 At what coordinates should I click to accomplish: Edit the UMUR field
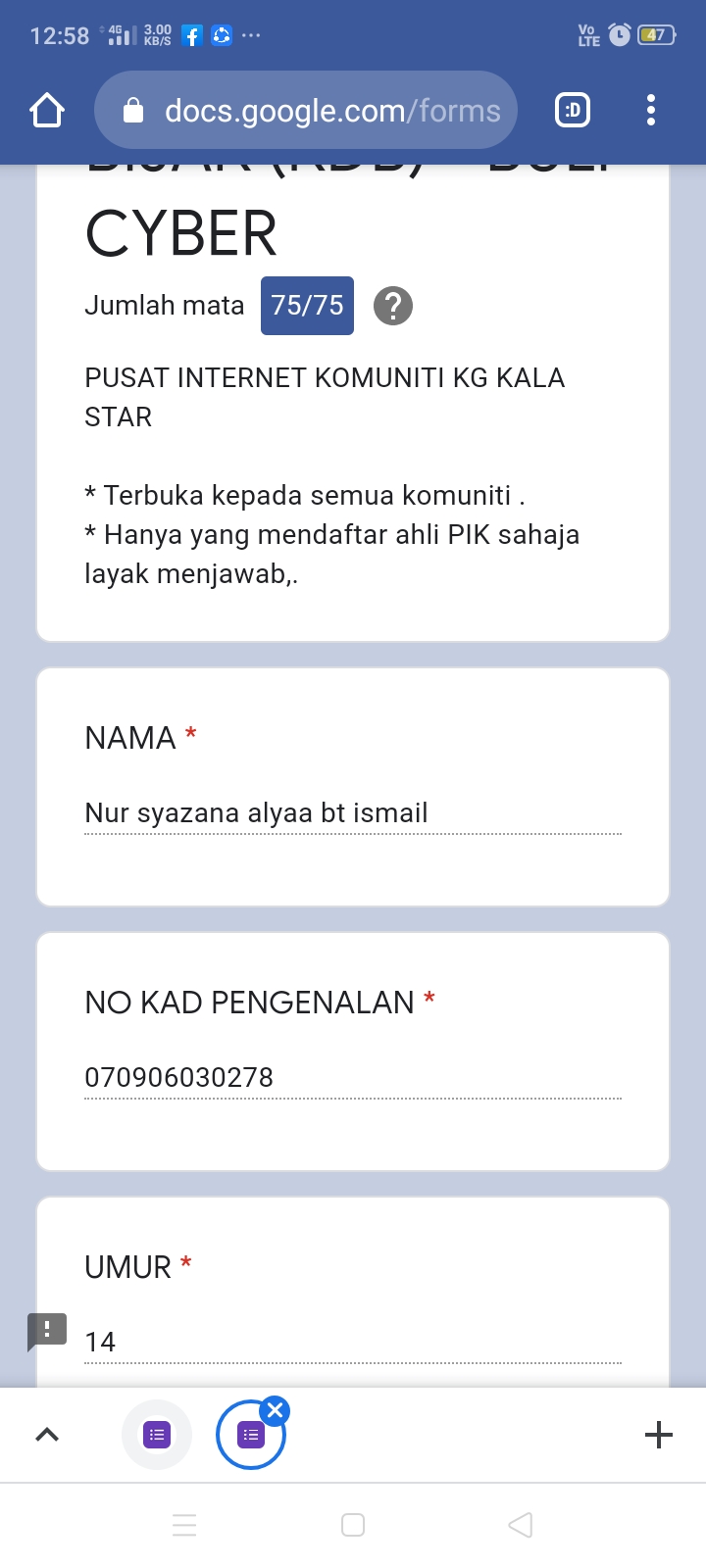tap(353, 1343)
